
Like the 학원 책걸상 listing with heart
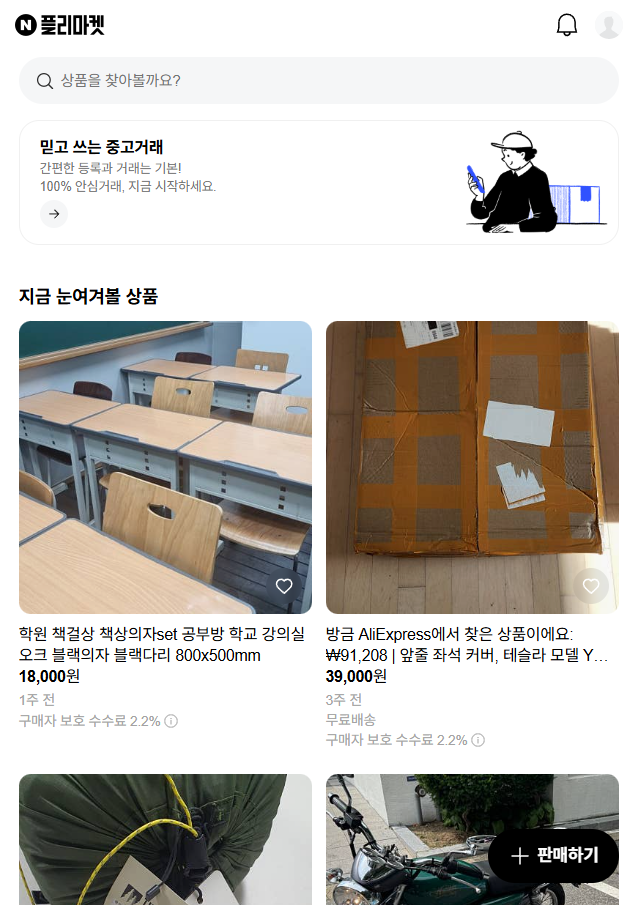point(284,586)
